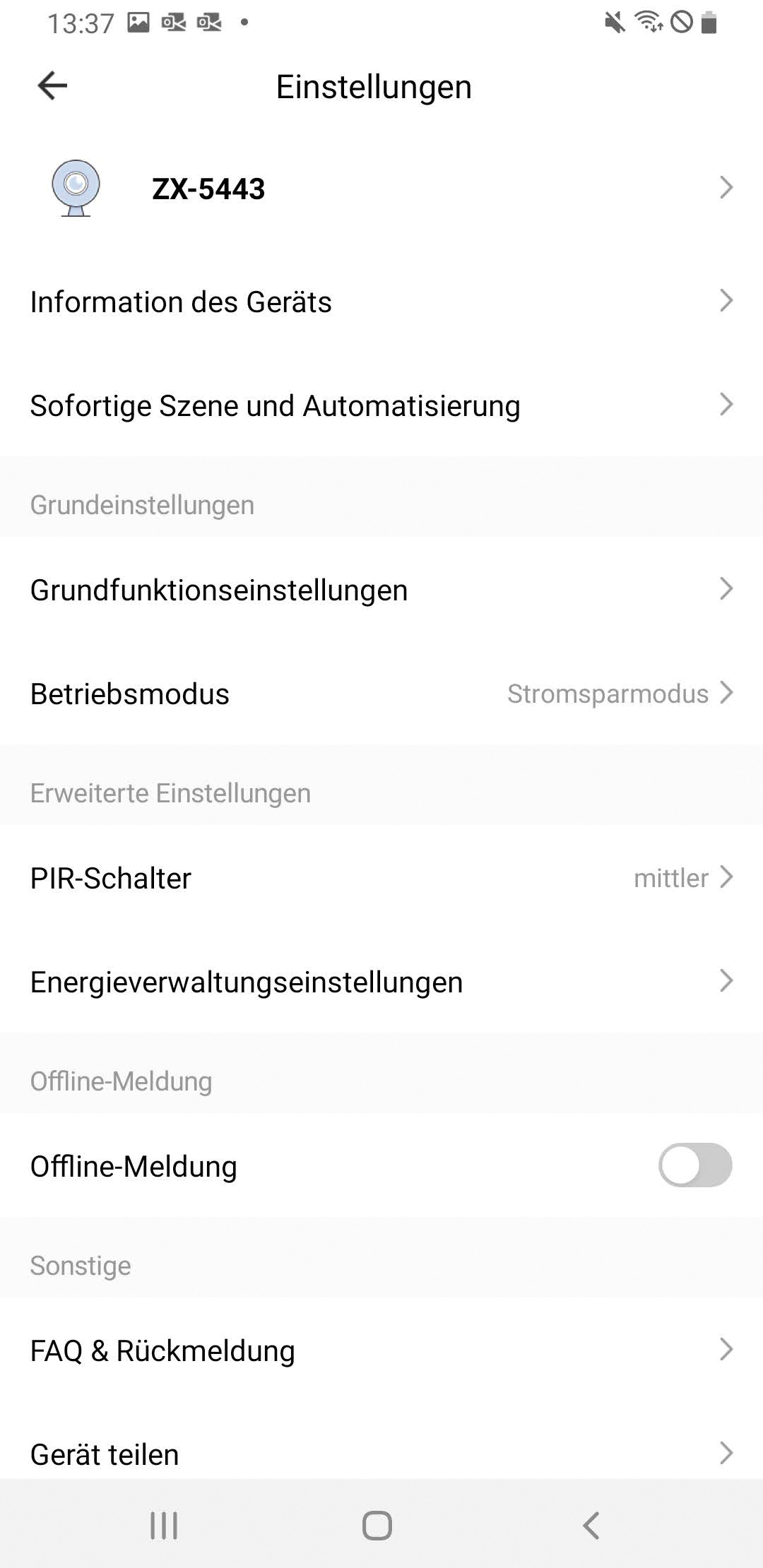Open the ZX-5443 device entry
This screenshot has height=1568, width=763.
[381, 188]
